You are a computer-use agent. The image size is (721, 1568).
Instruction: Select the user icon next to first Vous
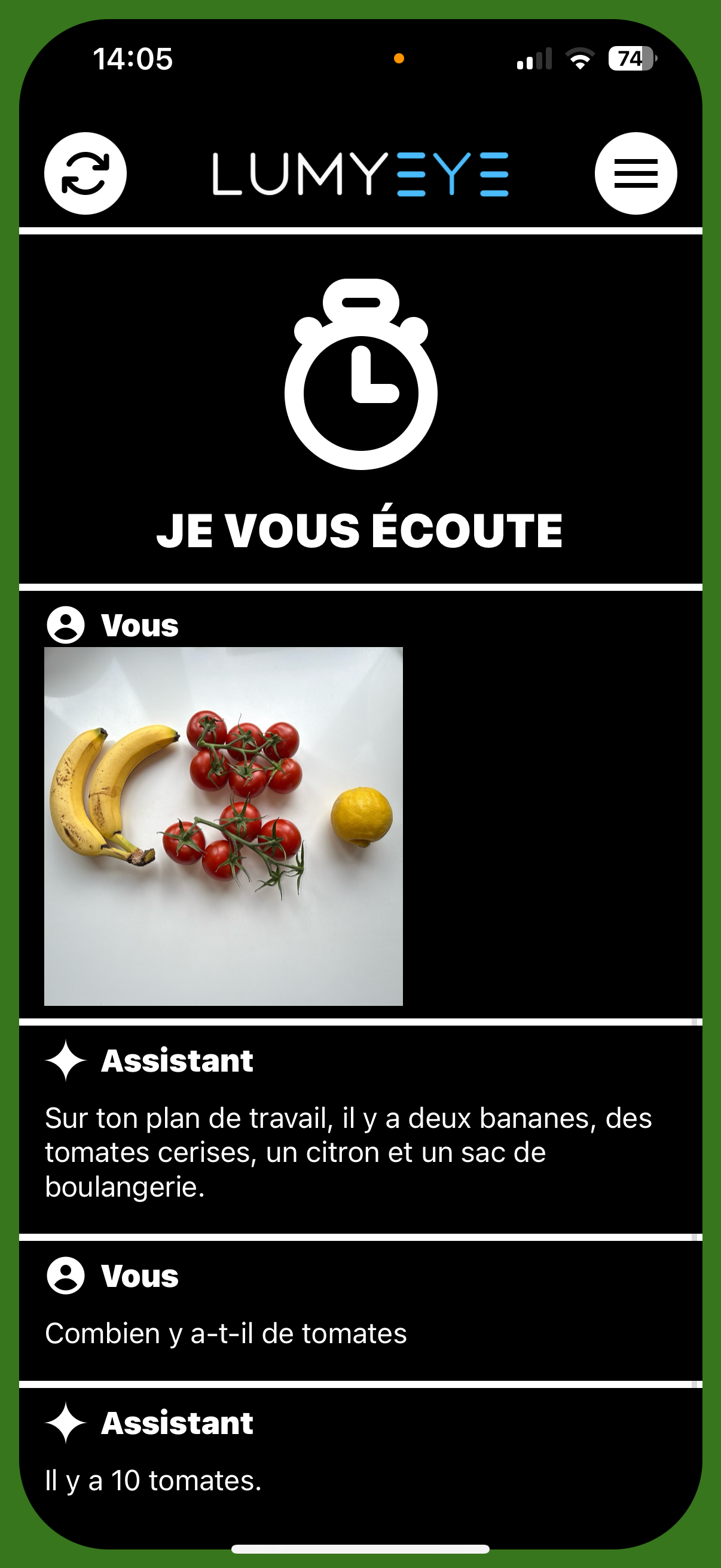66,624
